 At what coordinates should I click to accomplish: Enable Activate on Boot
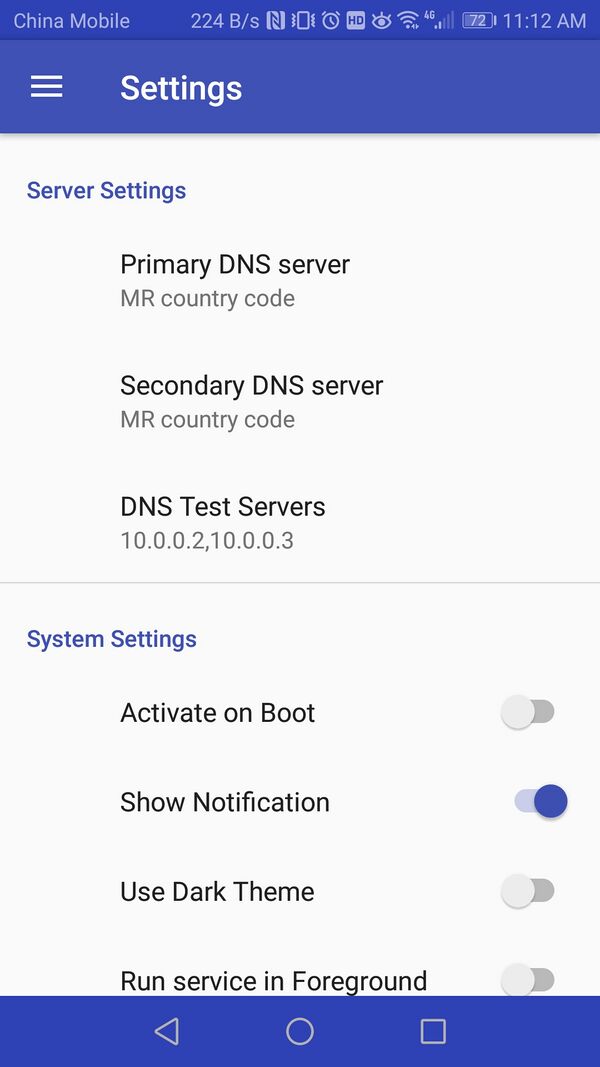click(528, 713)
